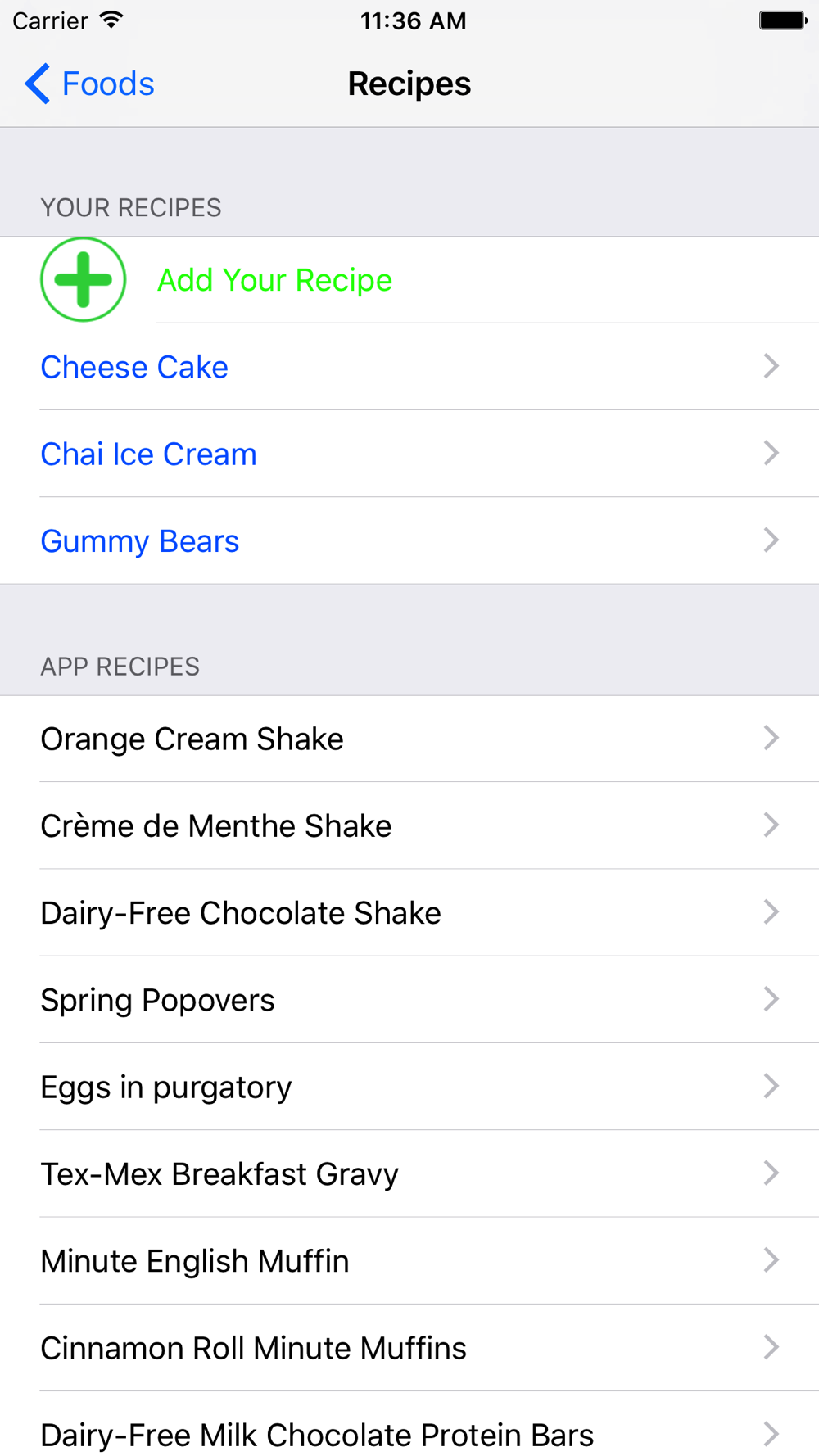Open the Chai Ice Cream recipe
This screenshot has height=1456, width=819.
point(409,454)
